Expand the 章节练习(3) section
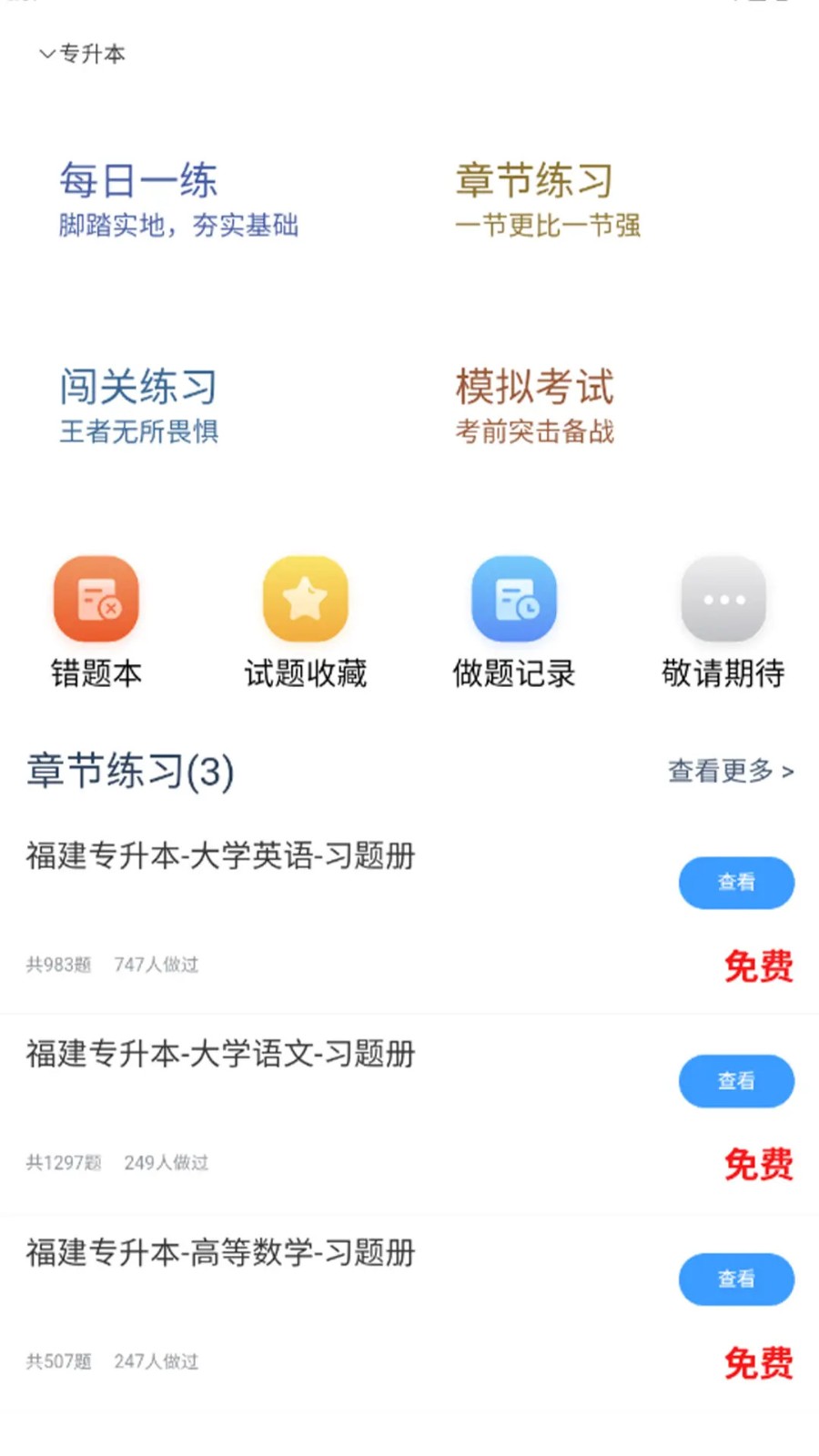 [x=129, y=772]
